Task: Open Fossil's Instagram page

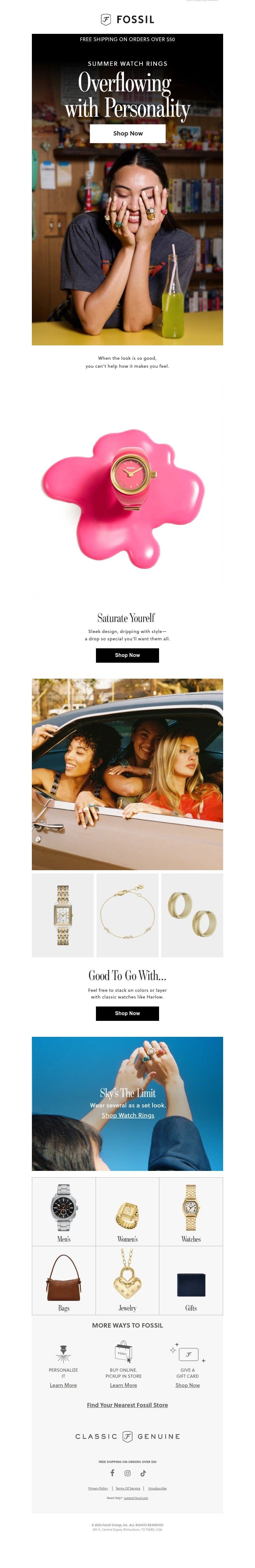Action: [127, 1473]
